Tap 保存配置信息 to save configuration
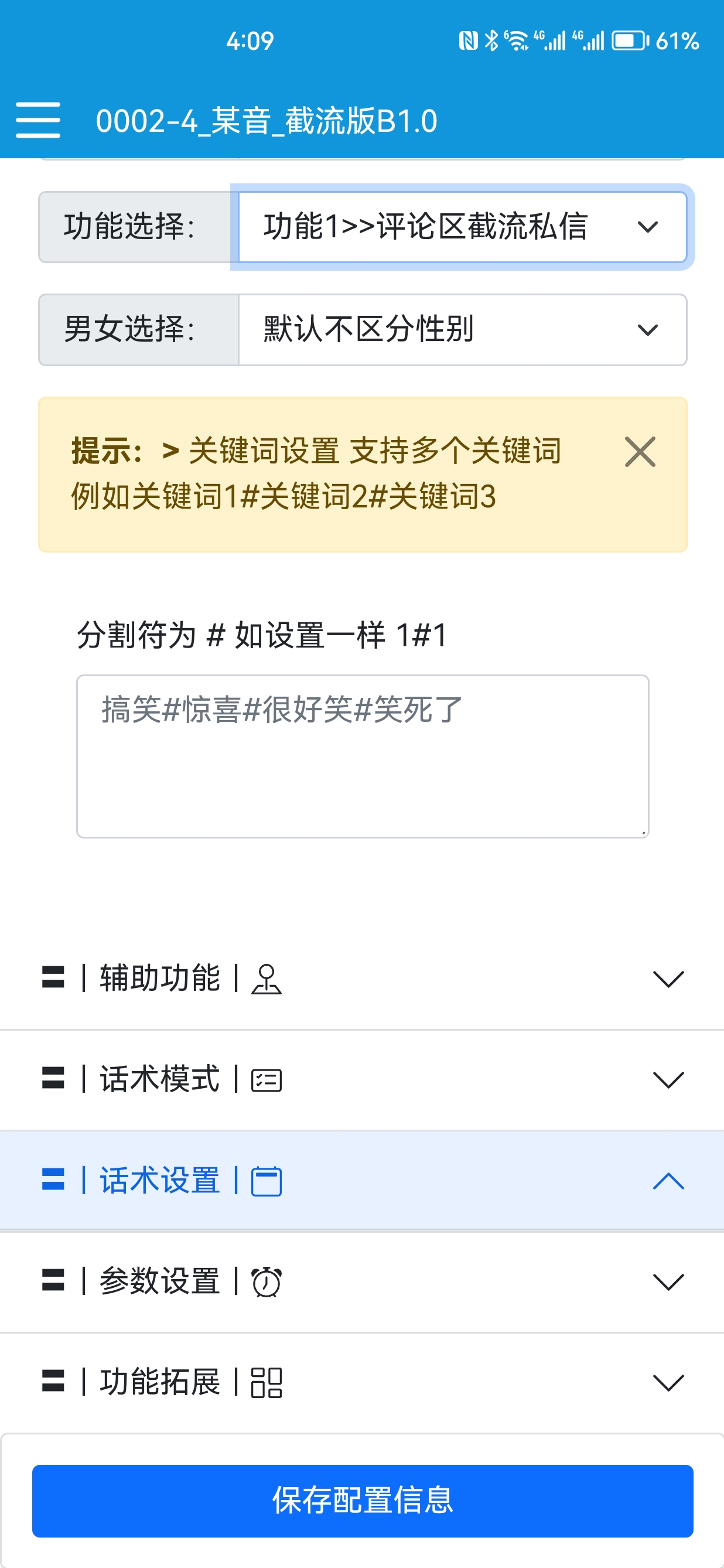Viewport: 724px width, 1568px height. 363,1501
